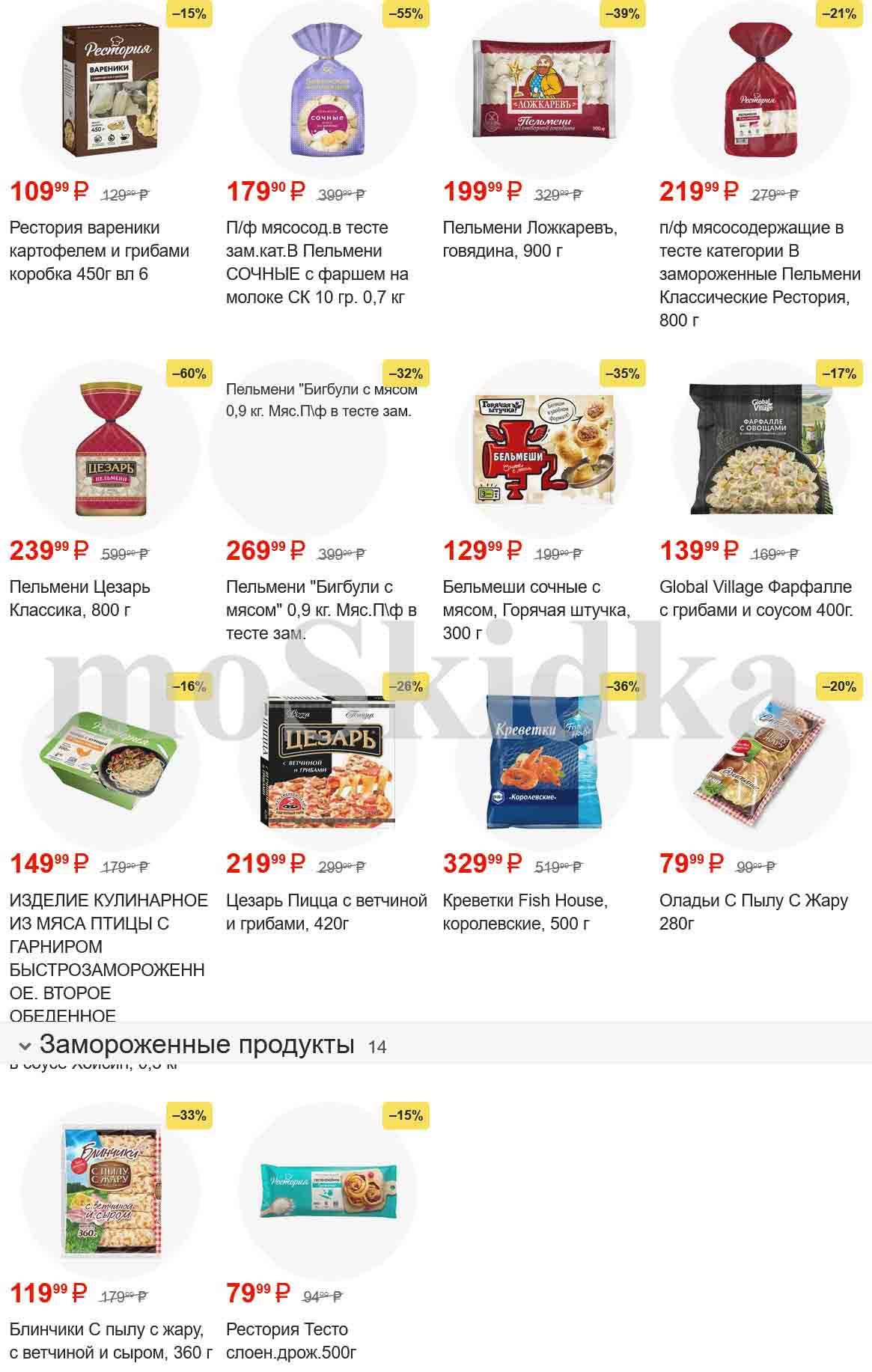
Task: Open Global Village Фарфалле с грибами
Action: point(760,449)
